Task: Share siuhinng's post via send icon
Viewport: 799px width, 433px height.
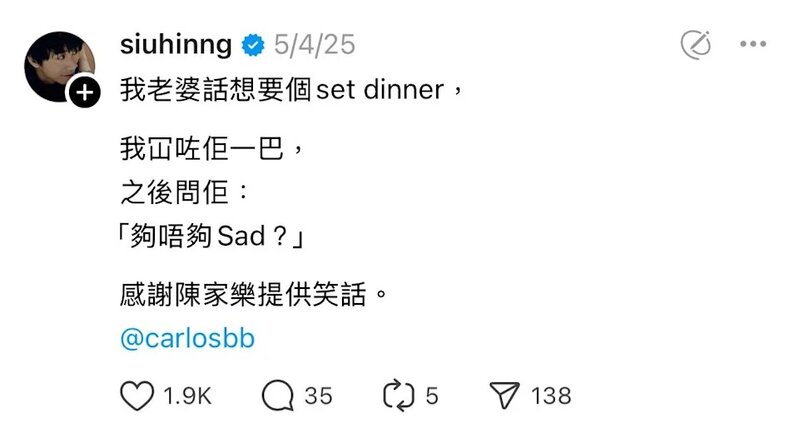Action: coord(509,397)
